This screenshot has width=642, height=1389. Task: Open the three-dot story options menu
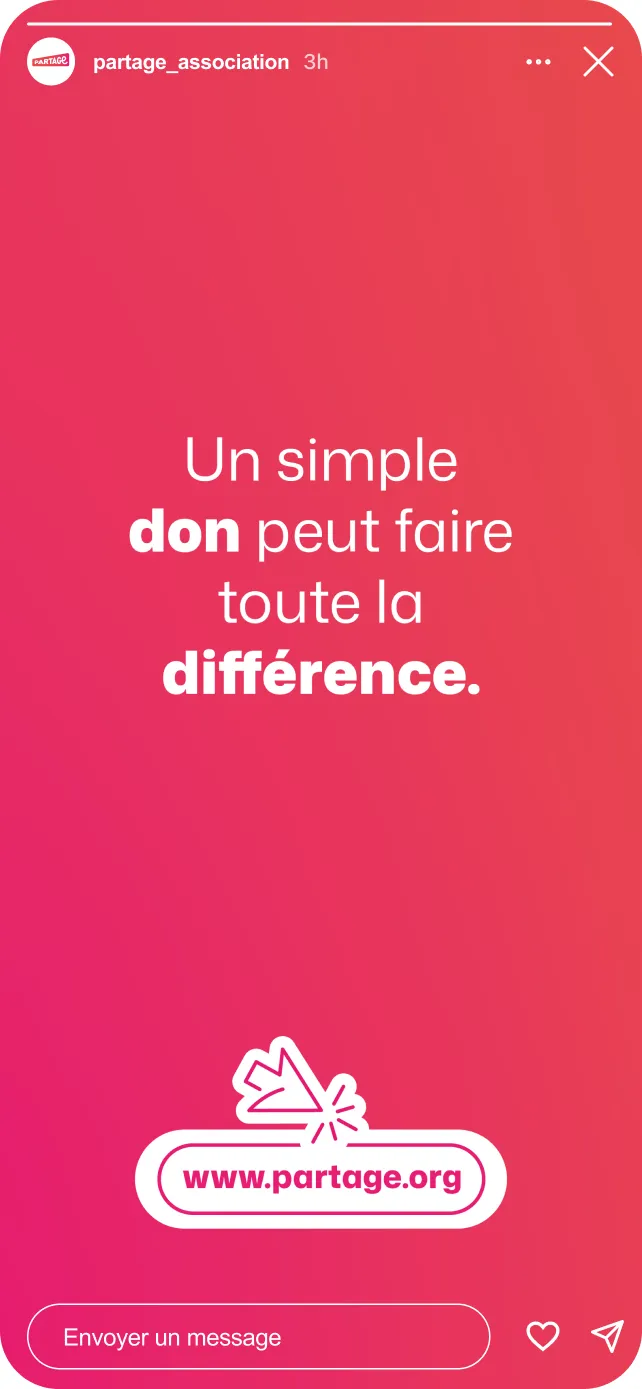pyautogui.click(x=538, y=62)
